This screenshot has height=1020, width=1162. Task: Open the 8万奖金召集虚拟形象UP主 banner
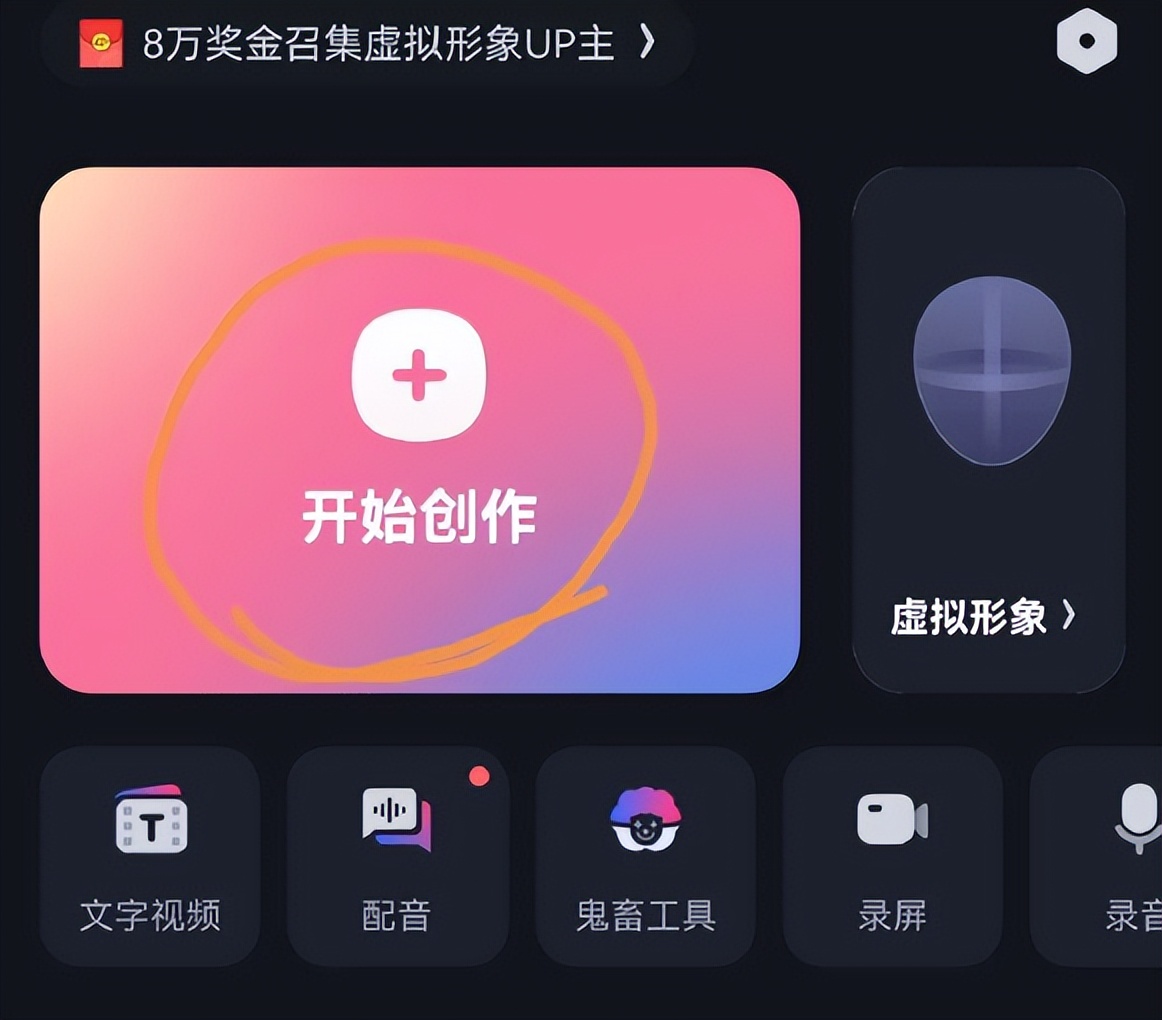click(x=368, y=45)
